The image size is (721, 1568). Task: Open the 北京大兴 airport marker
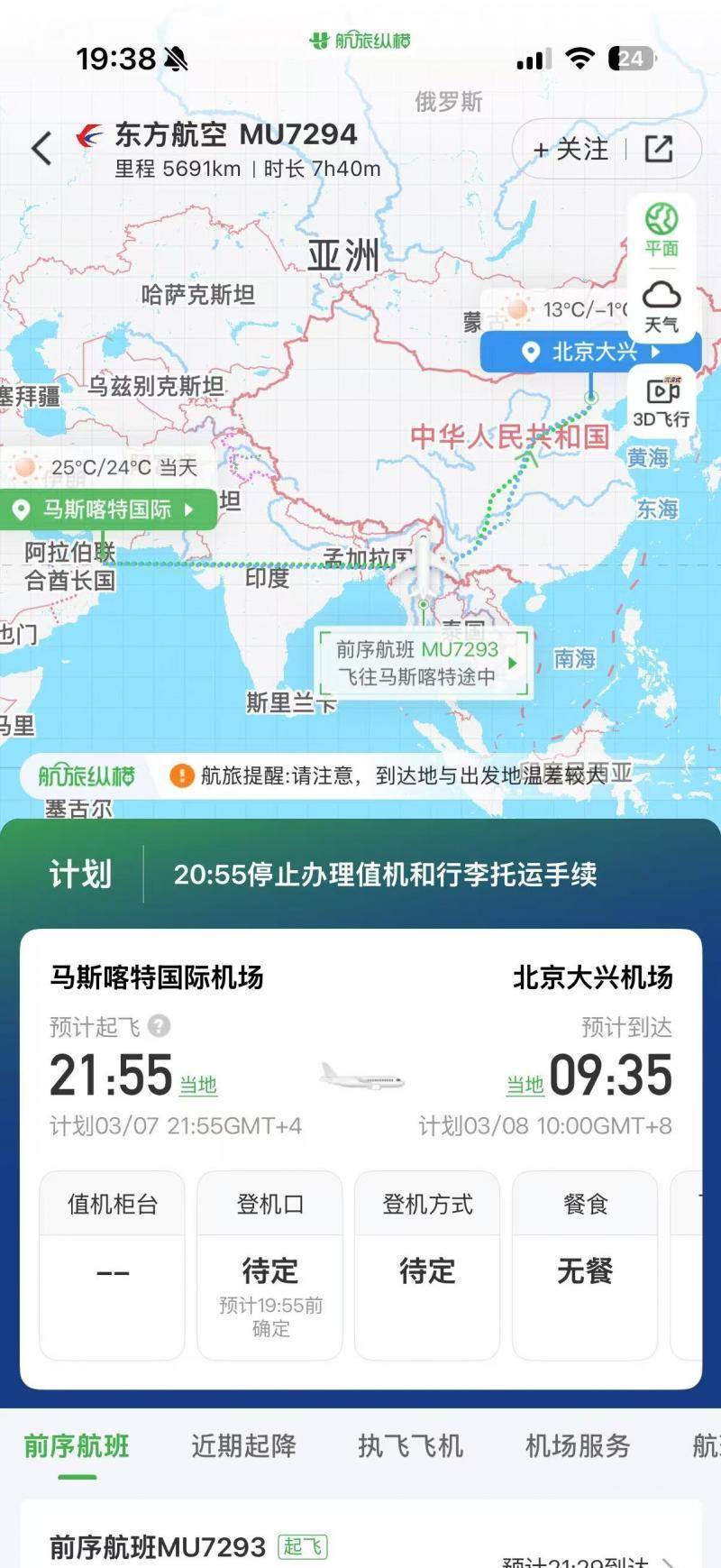click(x=590, y=352)
